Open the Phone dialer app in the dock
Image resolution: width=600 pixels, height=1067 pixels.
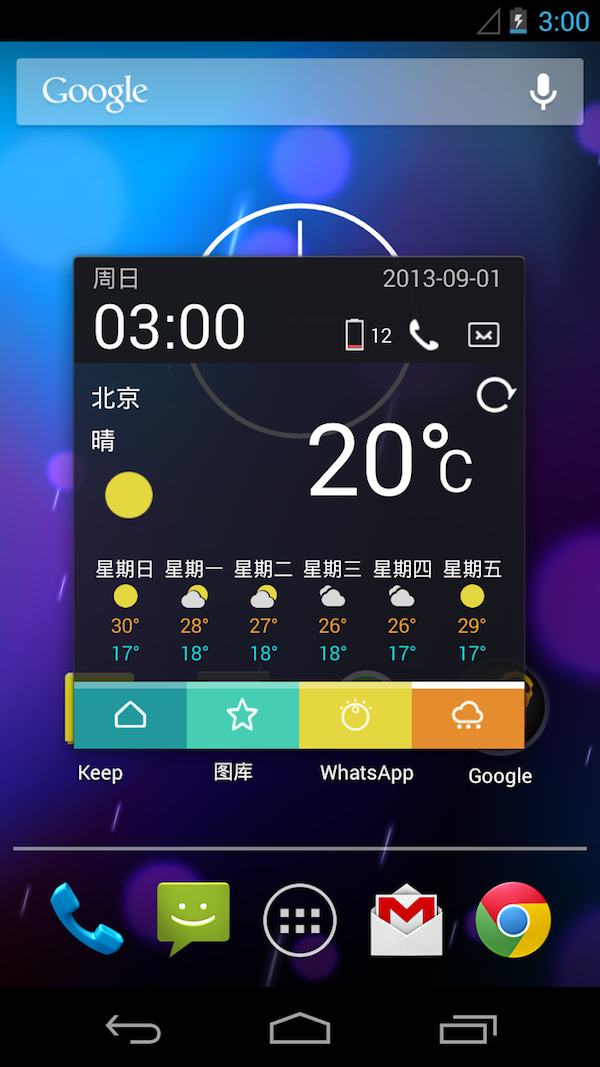click(x=87, y=920)
